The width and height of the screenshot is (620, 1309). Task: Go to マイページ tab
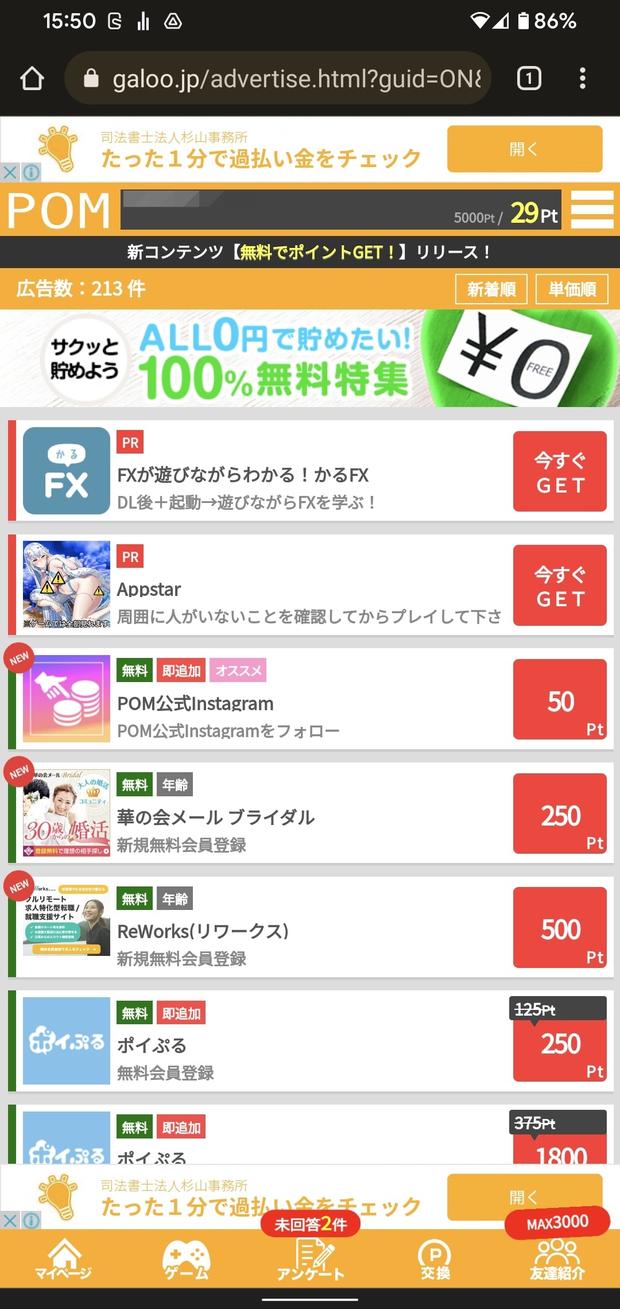(x=63, y=1260)
